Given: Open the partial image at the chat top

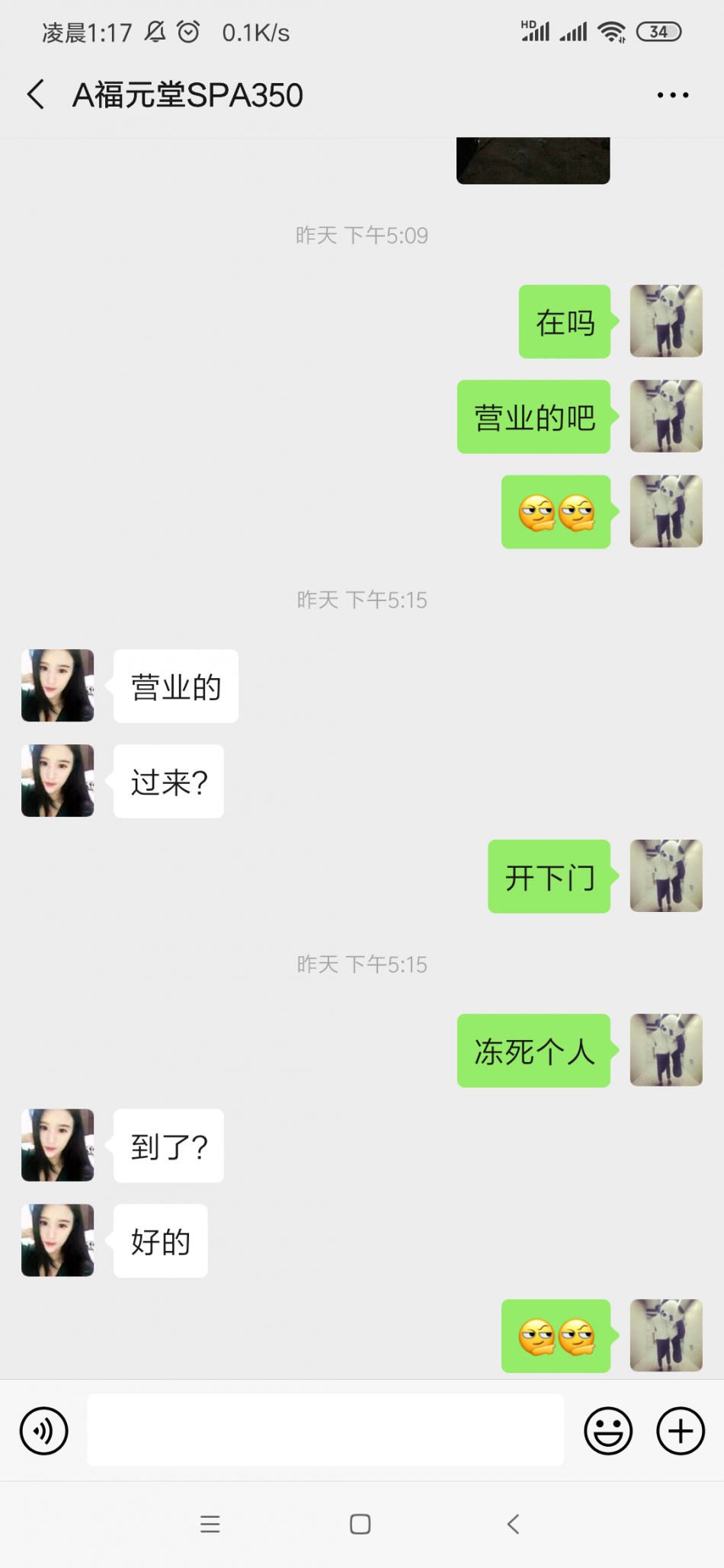Looking at the screenshot, I should [533, 160].
